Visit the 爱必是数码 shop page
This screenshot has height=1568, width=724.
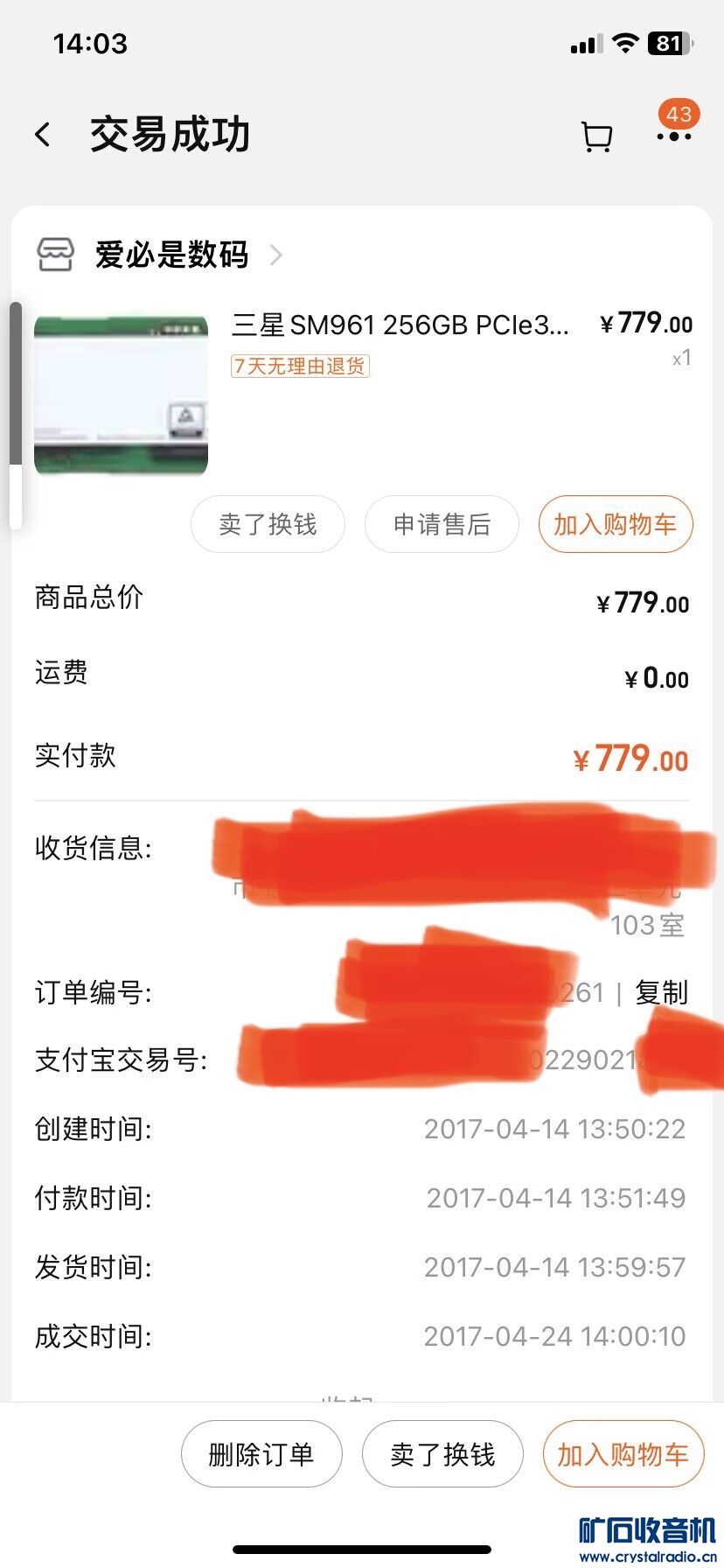pos(171,255)
